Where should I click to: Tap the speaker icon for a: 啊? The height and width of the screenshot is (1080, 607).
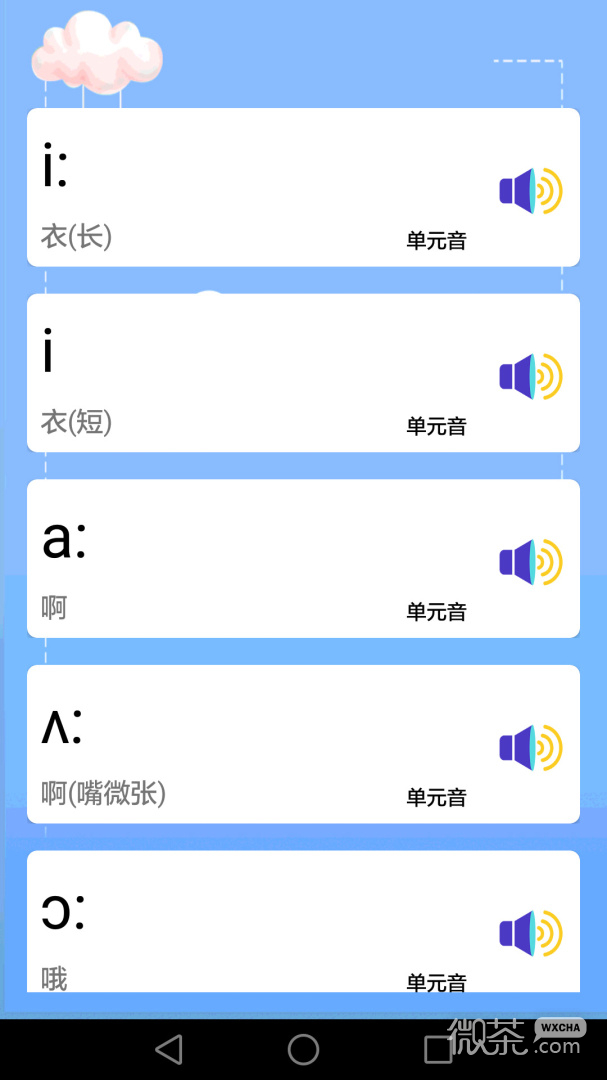click(531, 562)
